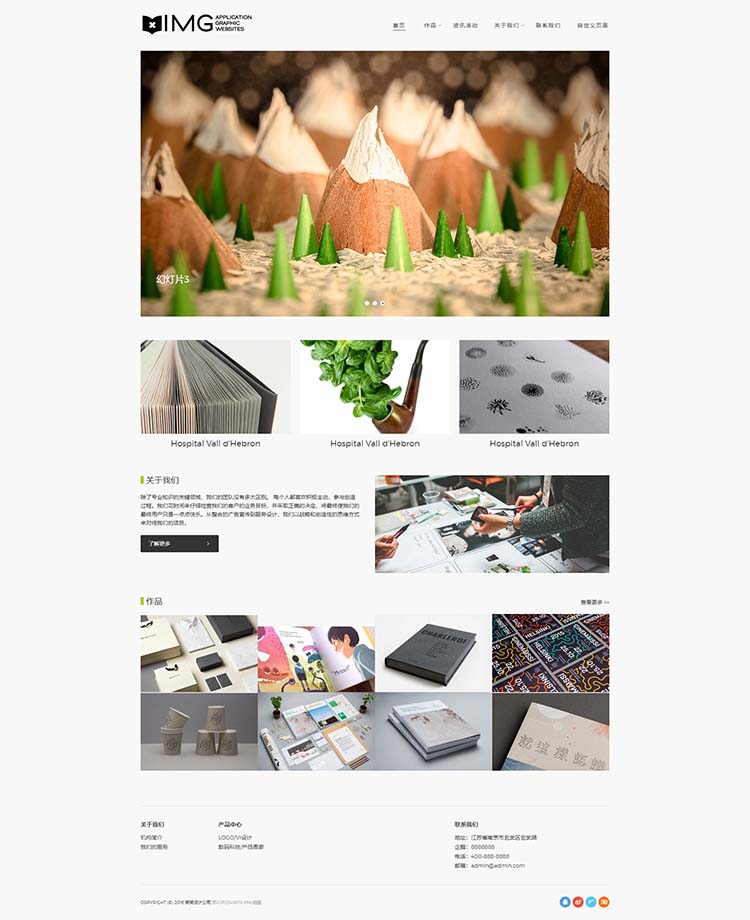Open 资讯活动 in the top navigation
The image size is (750, 920).
click(x=465, y=25)
